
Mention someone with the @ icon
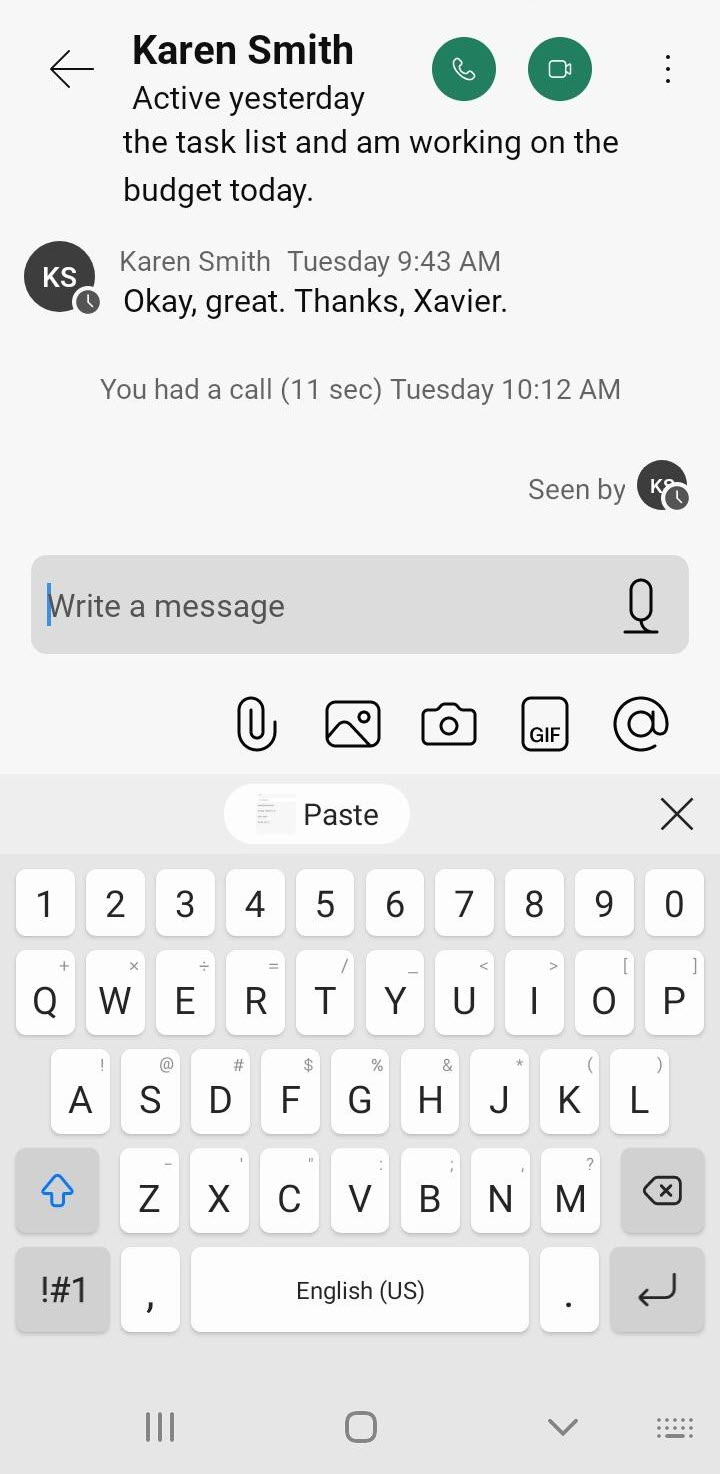tap(640, 724)
